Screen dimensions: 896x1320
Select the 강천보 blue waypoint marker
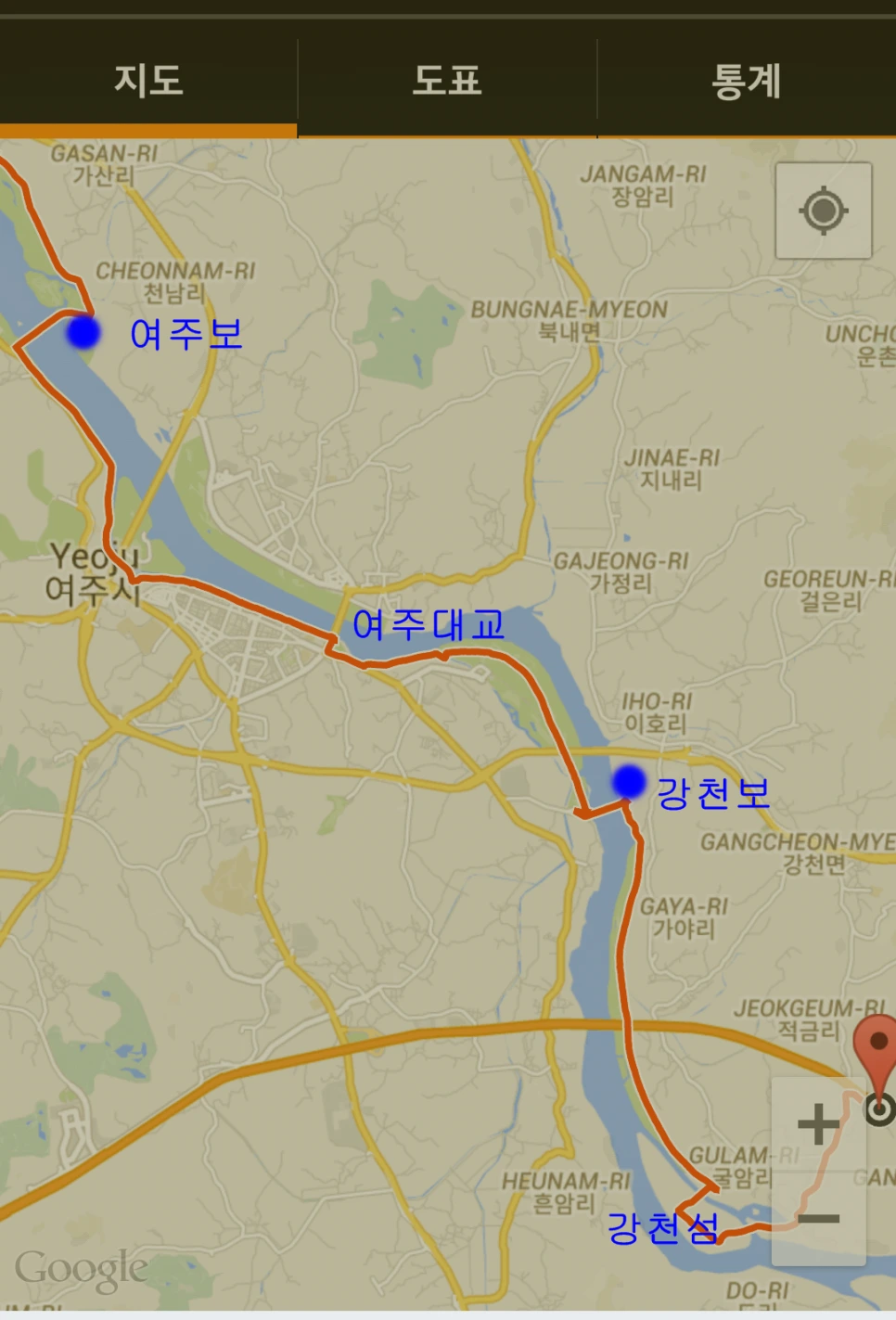pos(628,784)
